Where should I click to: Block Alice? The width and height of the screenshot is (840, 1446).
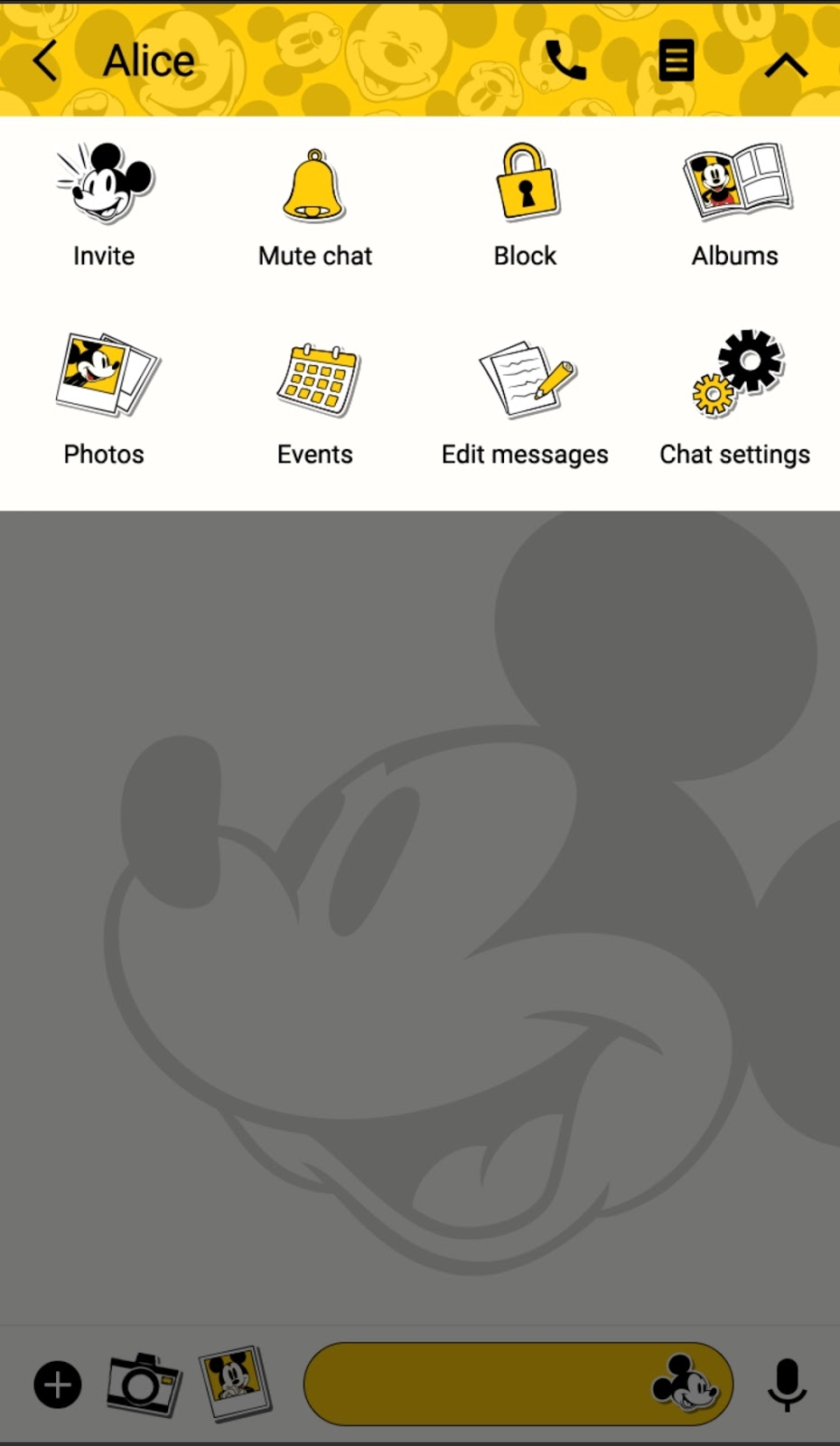[x=525, y=204]
